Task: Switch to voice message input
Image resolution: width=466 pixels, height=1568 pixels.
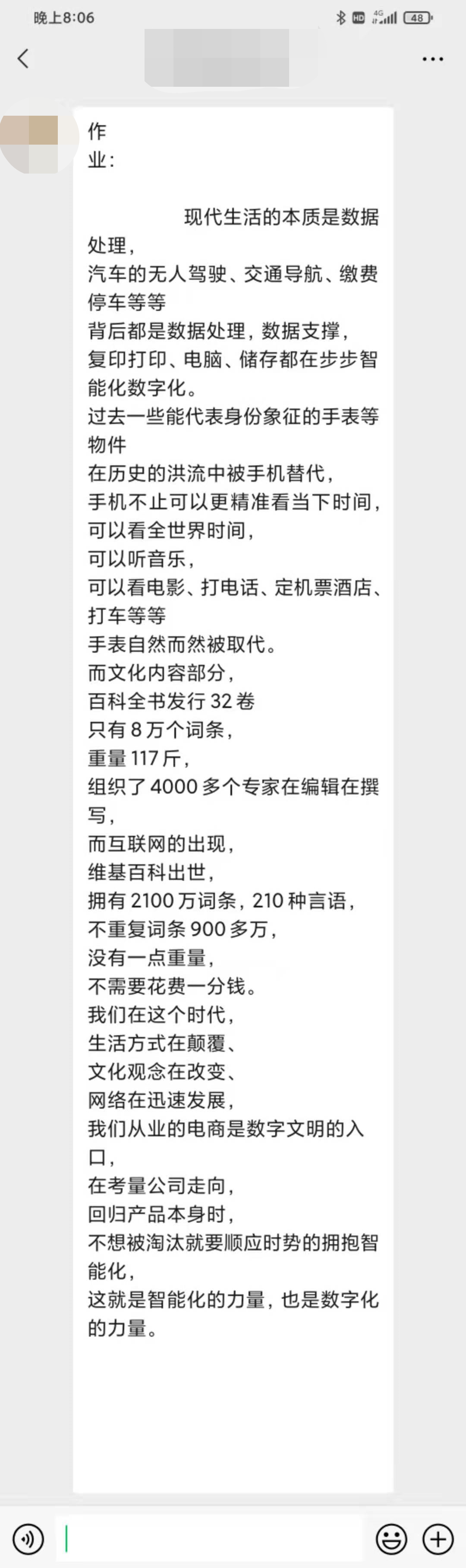Action: pyautogui.click(x=28, y=1540)
